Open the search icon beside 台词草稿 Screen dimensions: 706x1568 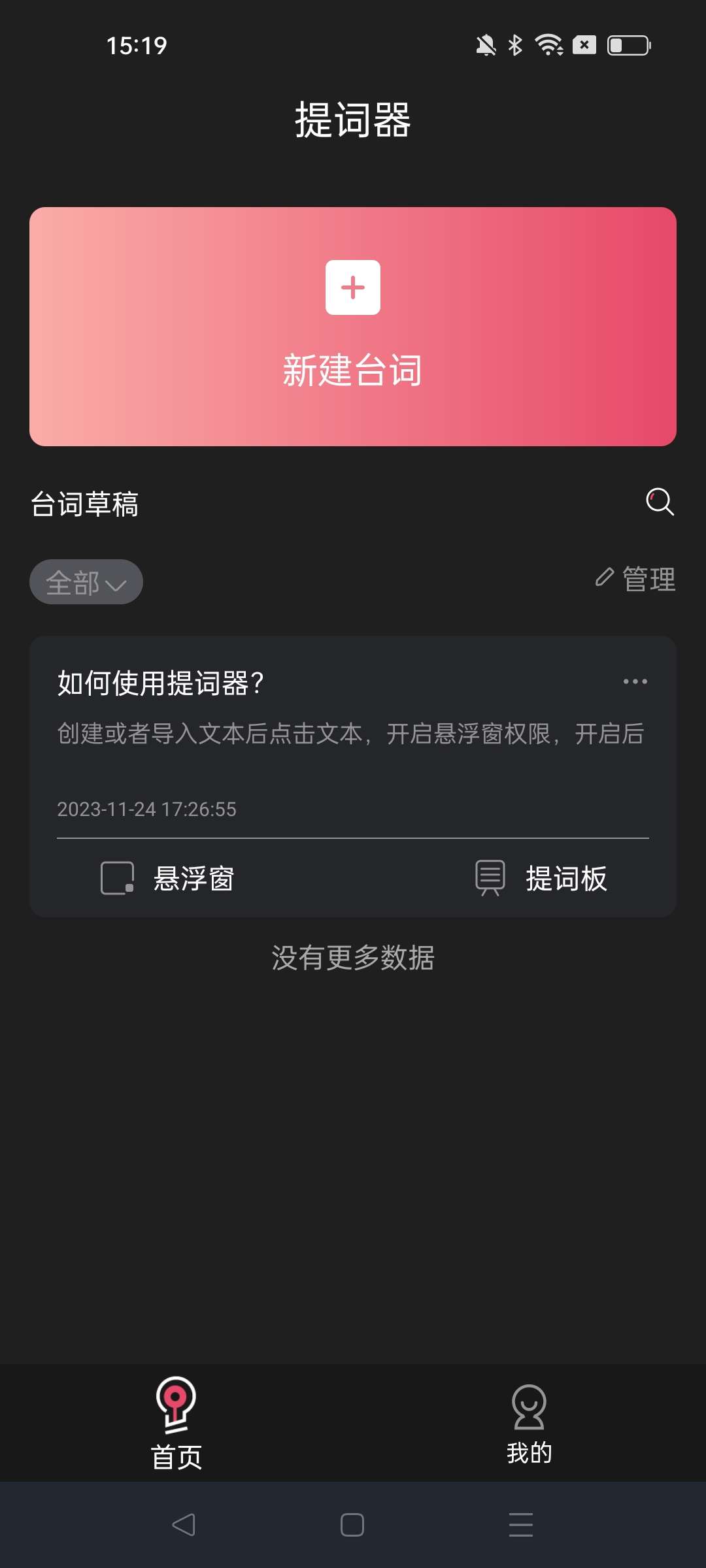(x=660, y=502)
